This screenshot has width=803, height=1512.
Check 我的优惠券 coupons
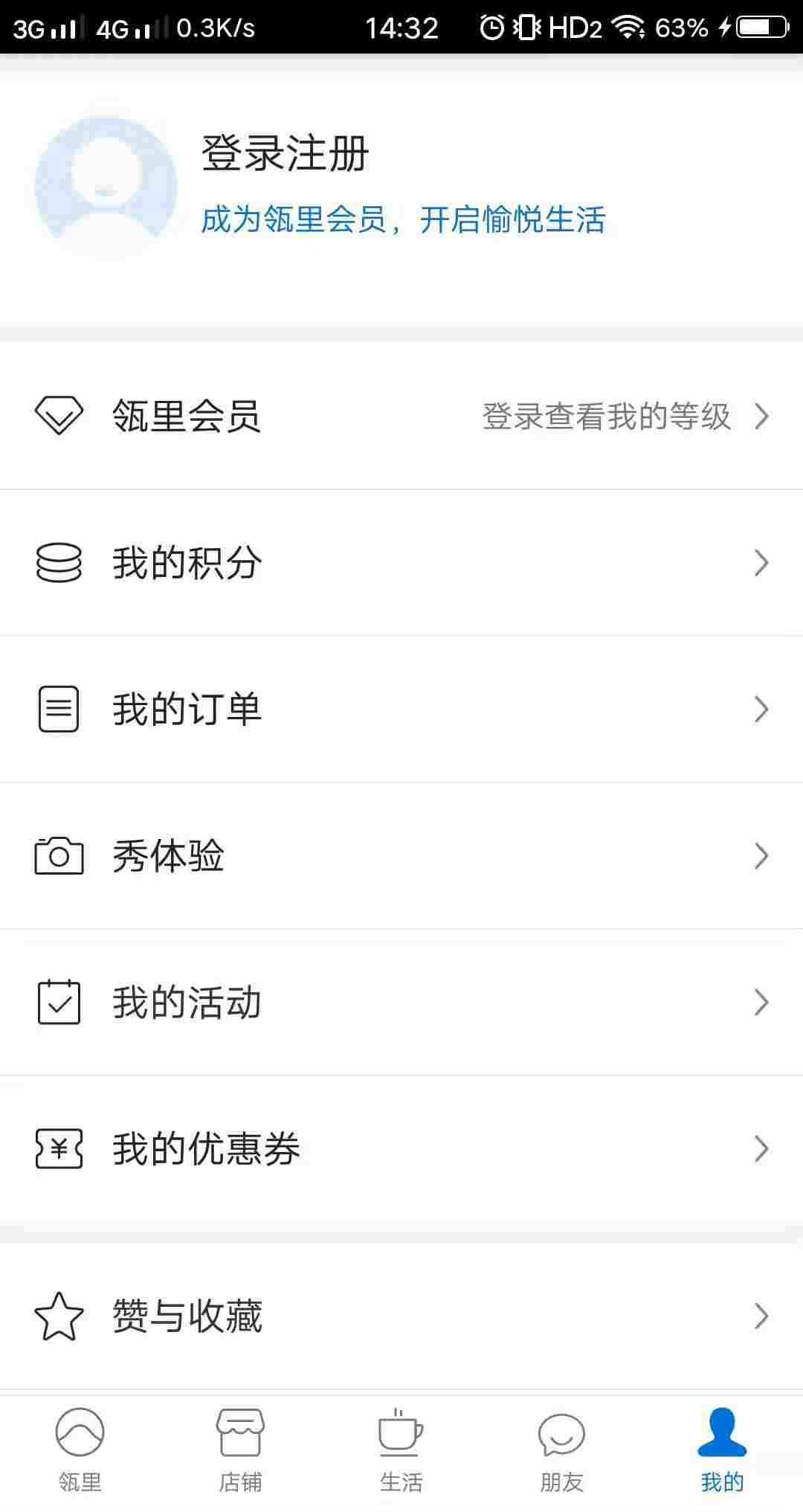click(x=401, y=1149)
